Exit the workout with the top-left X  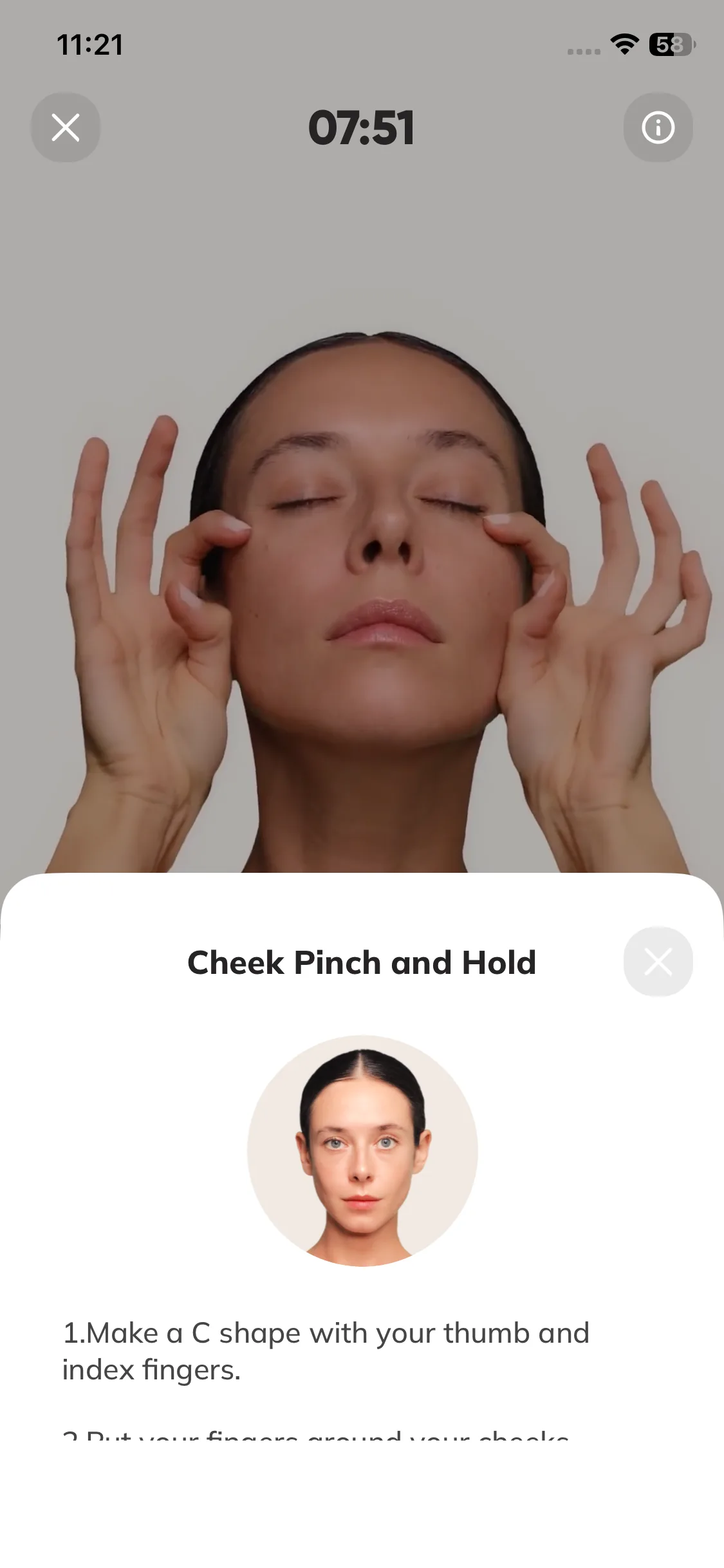[66, 127]
